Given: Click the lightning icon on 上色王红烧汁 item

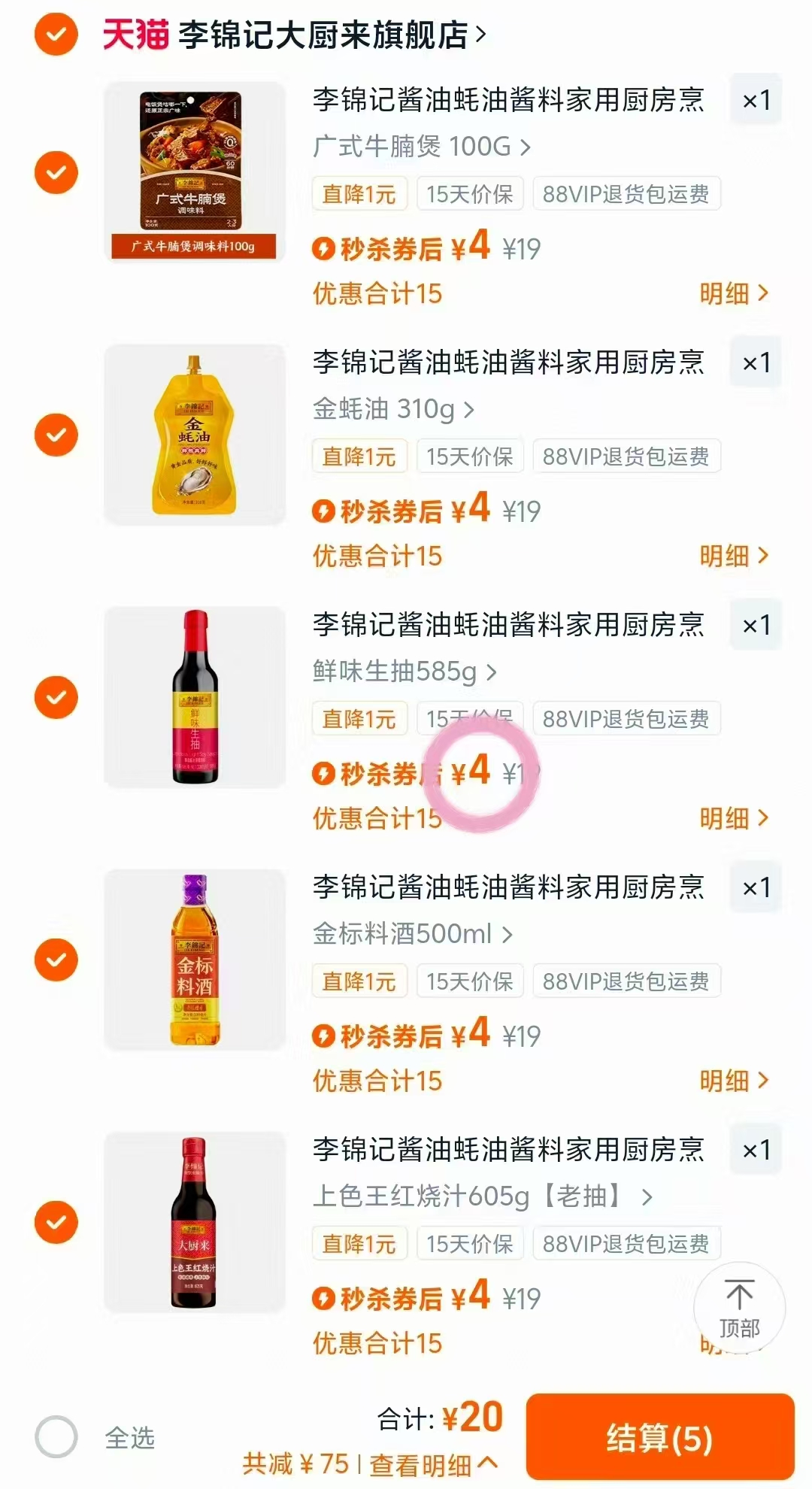Looking at the screenshot, I should tap(324, 1296).
